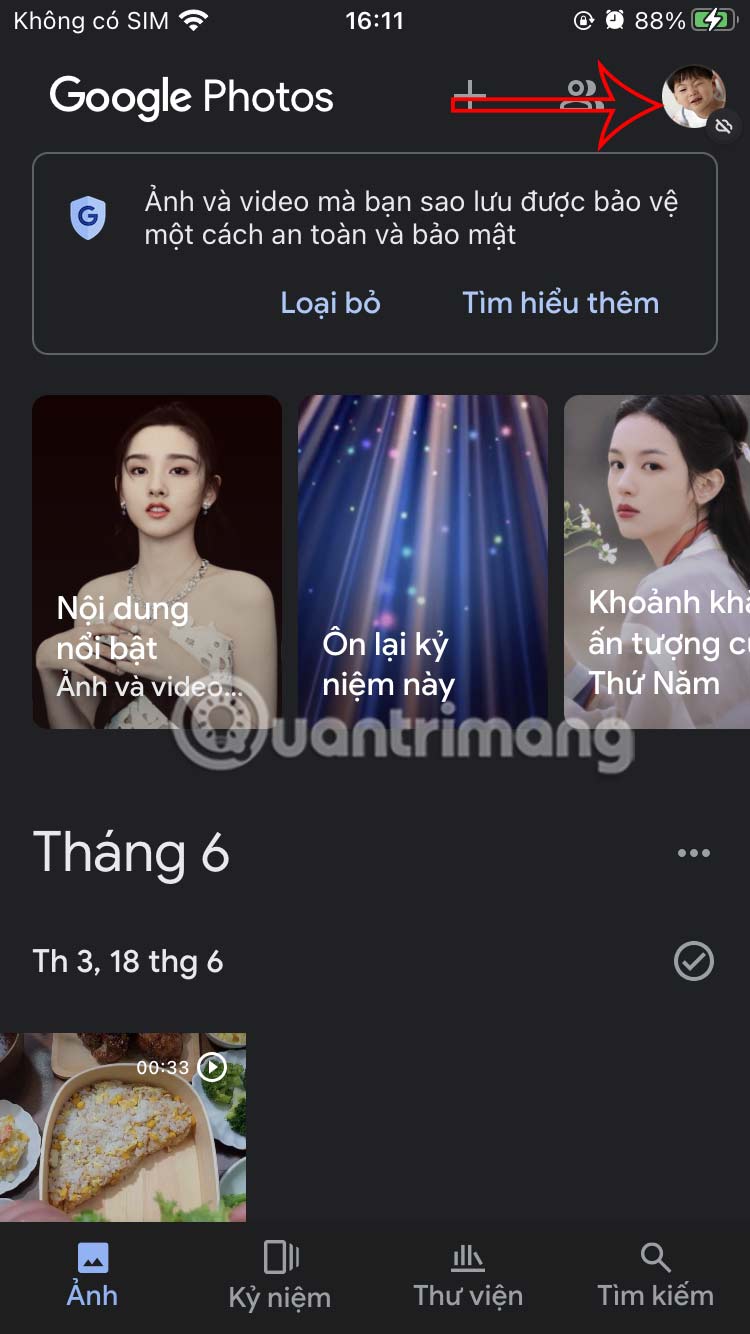Switch to the Ảnh tab
Image resolution: width=750 pixels, height=1334 pixels.
pos(93,1273)
